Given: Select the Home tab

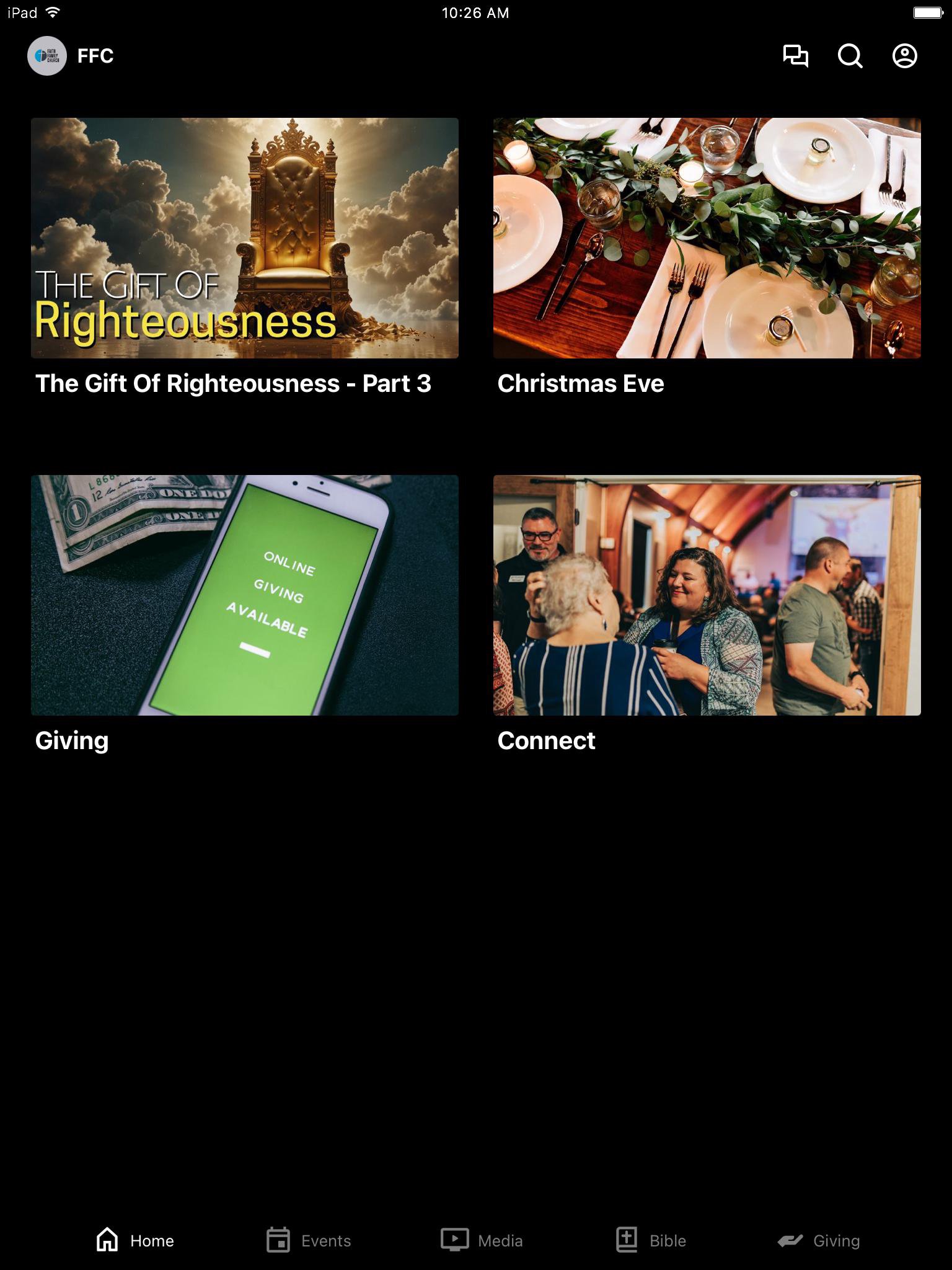Looking at the screenshot, I should pos(135,1240).
